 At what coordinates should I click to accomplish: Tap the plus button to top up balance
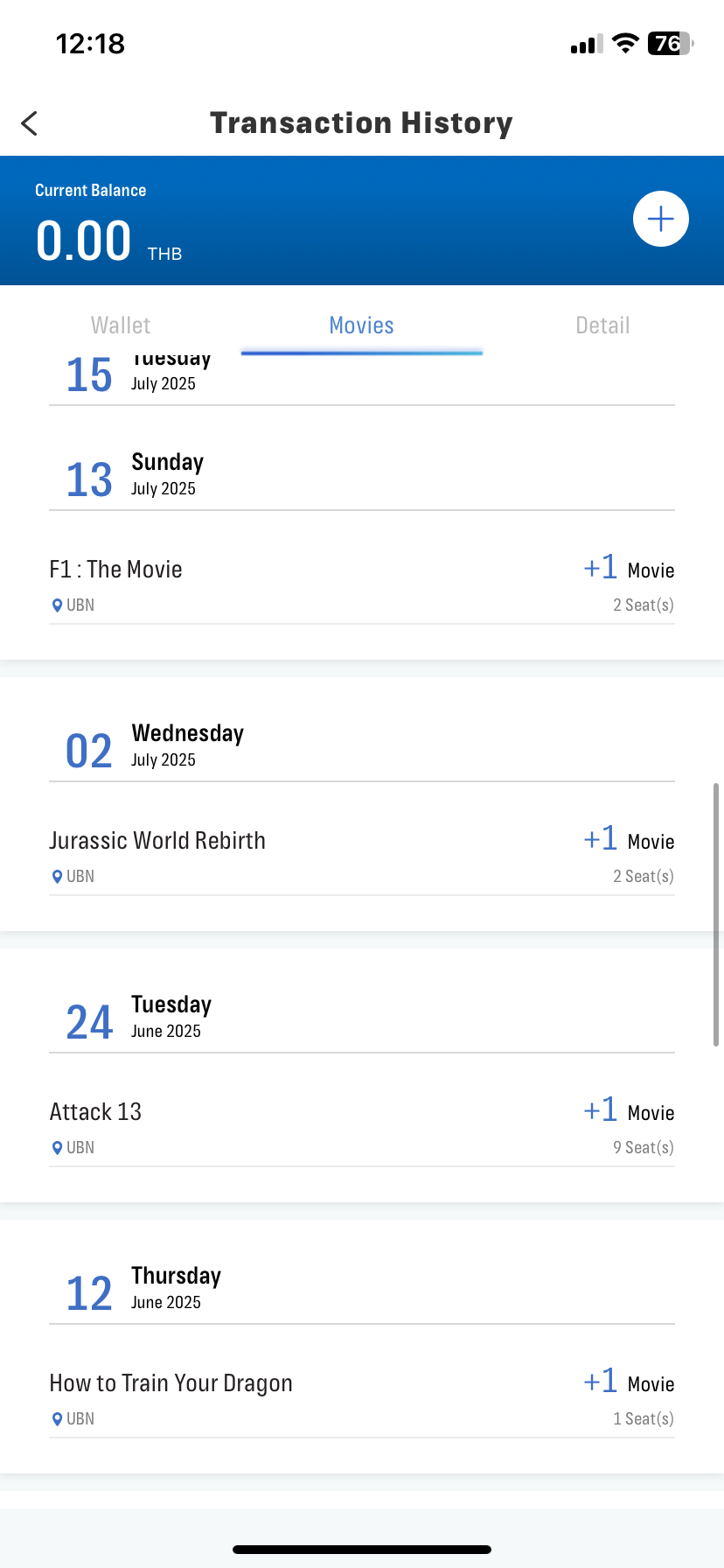661,219
